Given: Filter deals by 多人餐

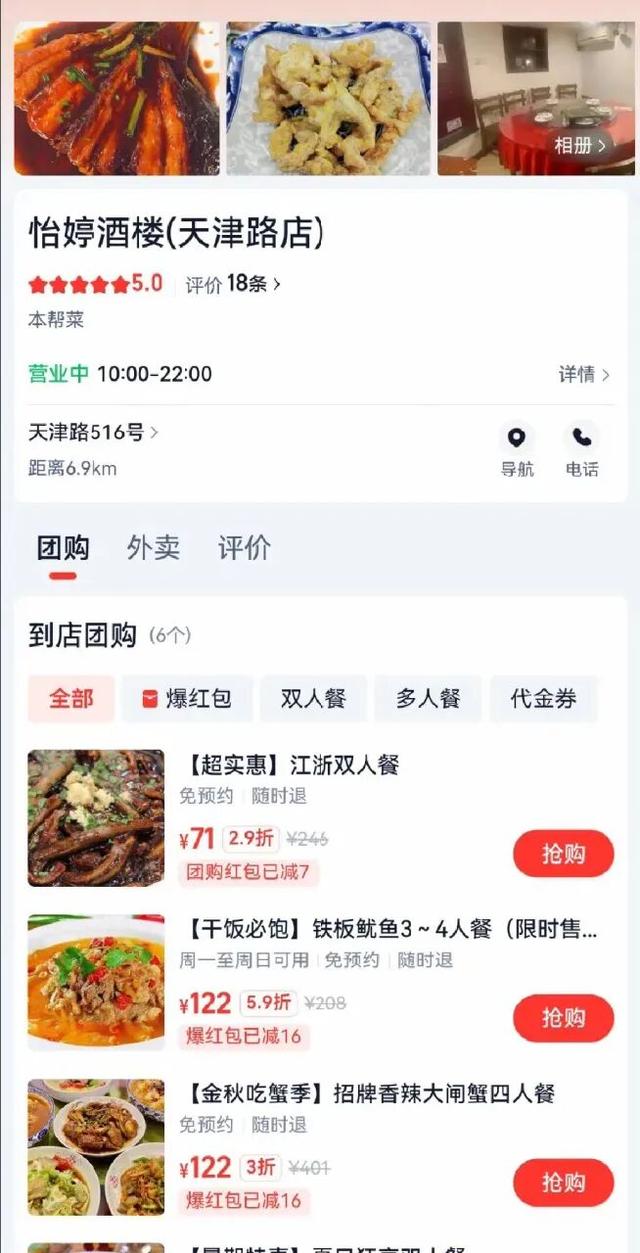Looking at the screenshot, I should click(428, 699).
